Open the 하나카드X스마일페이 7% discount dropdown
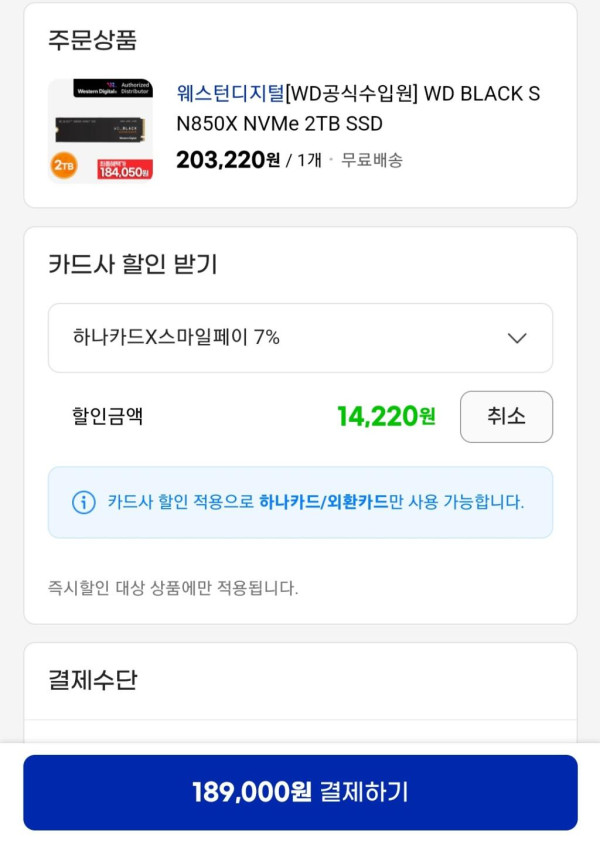The width and height of the screenshot is (600, 841). (300, 338)
